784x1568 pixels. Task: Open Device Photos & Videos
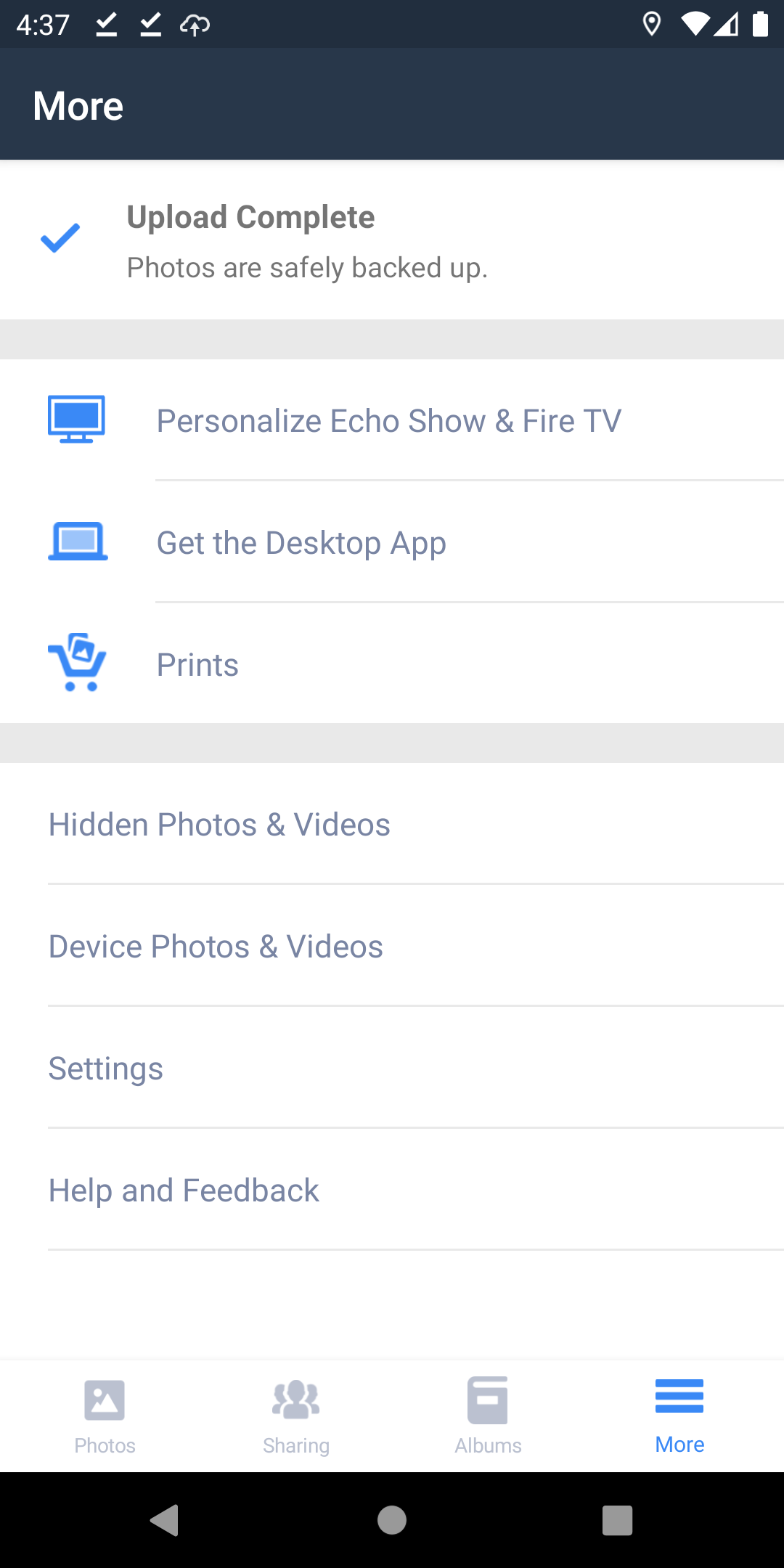tap(216, 947)
